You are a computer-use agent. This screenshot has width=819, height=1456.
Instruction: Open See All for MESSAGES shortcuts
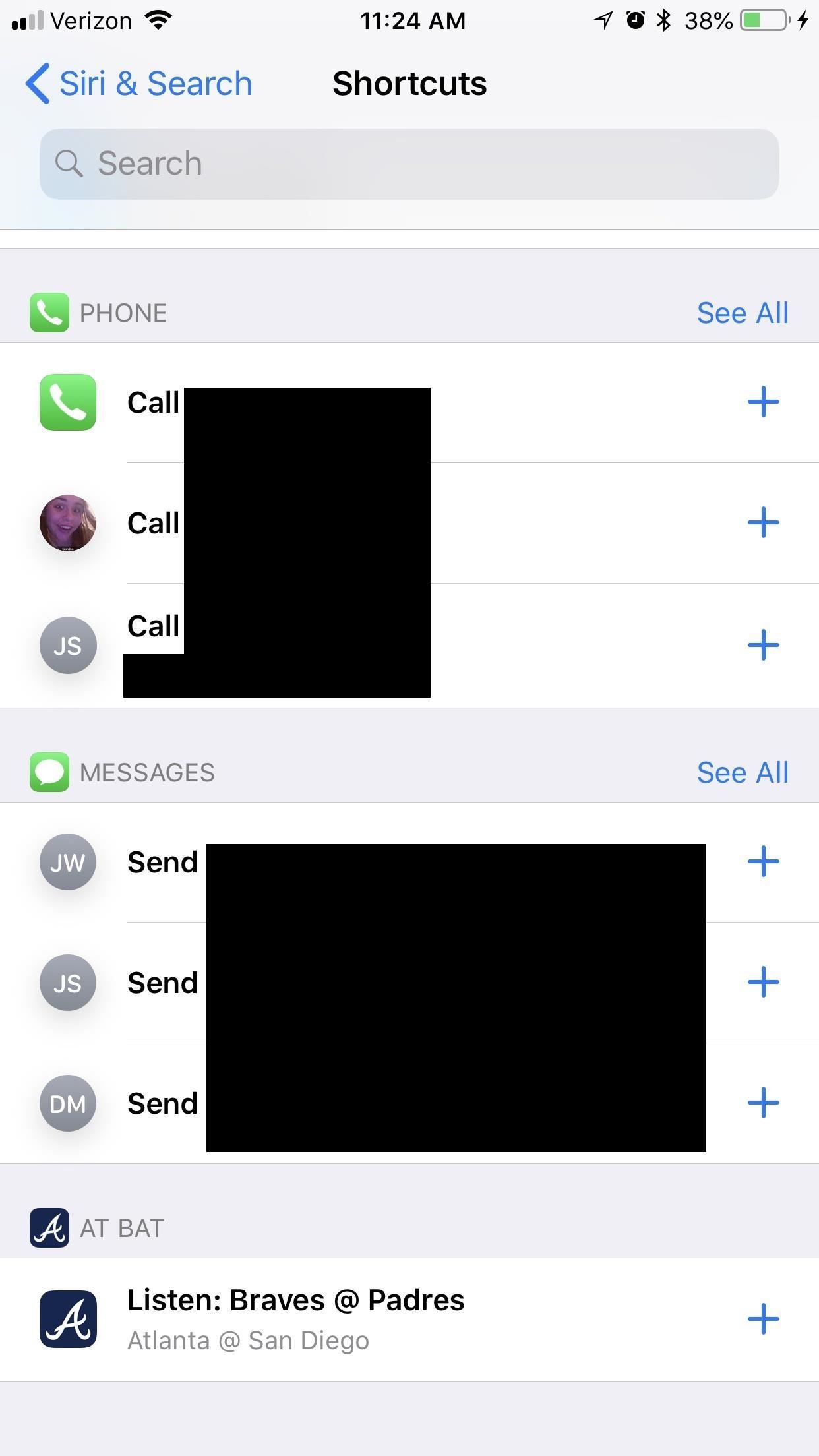tap(743, 772)
